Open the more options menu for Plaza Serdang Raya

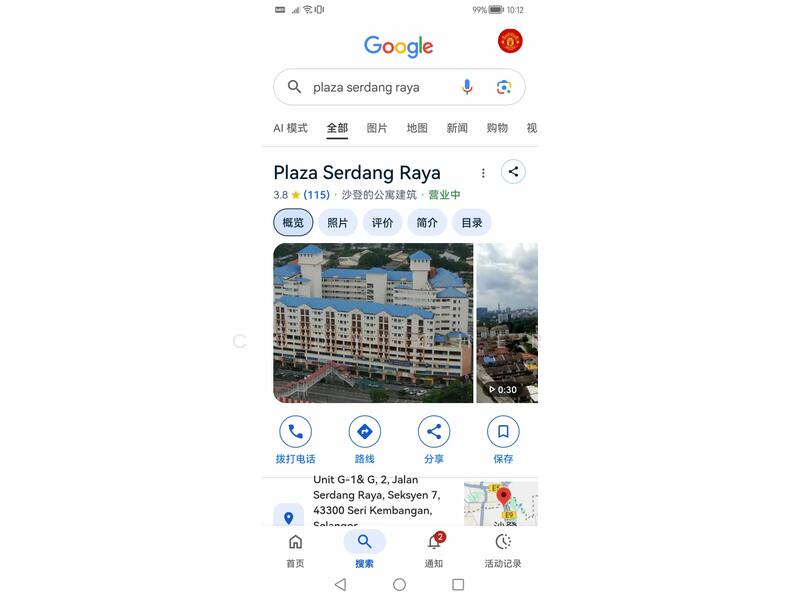coord(483,172)
